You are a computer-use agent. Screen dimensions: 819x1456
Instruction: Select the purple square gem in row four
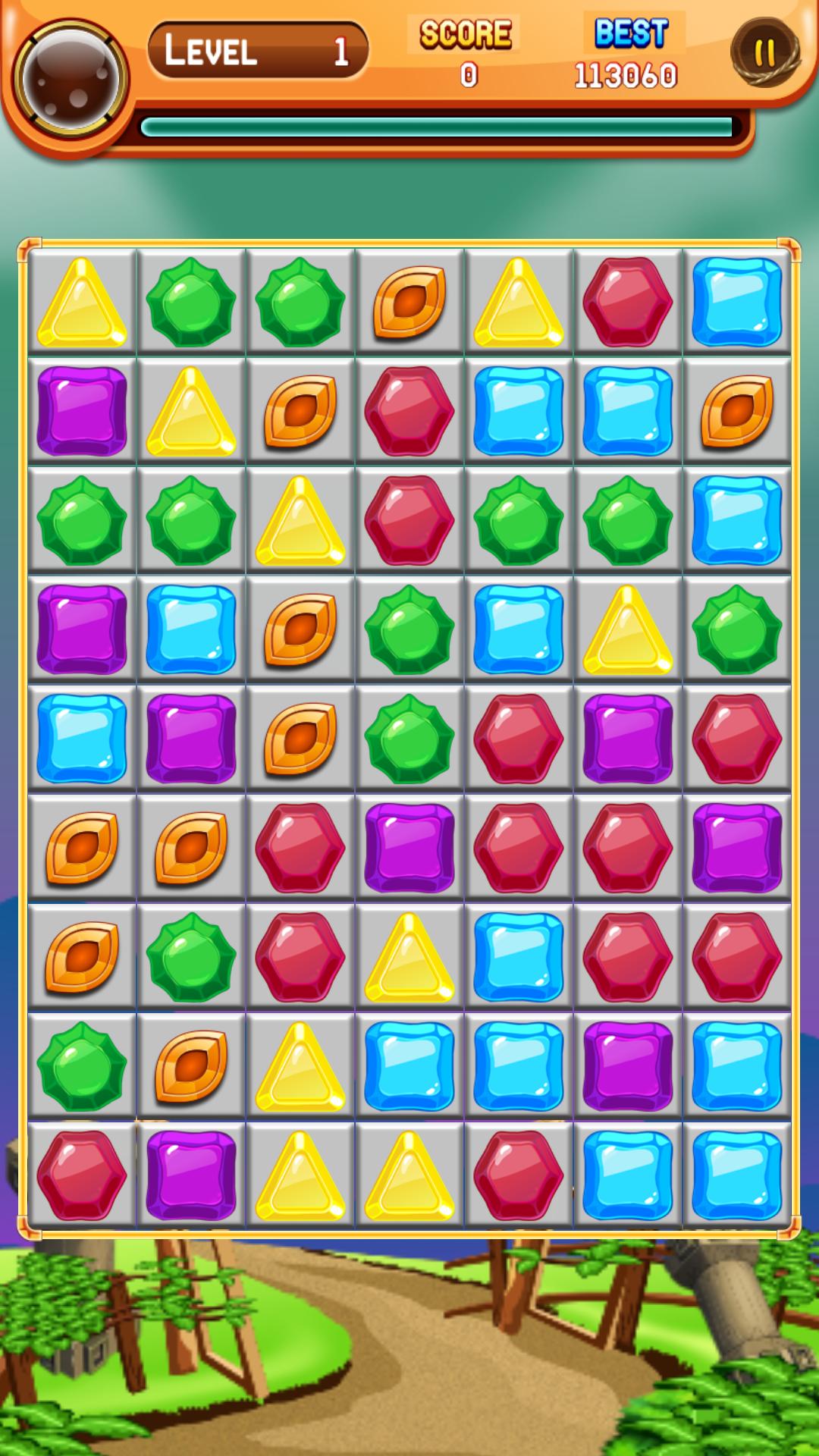tap(83, 629)
